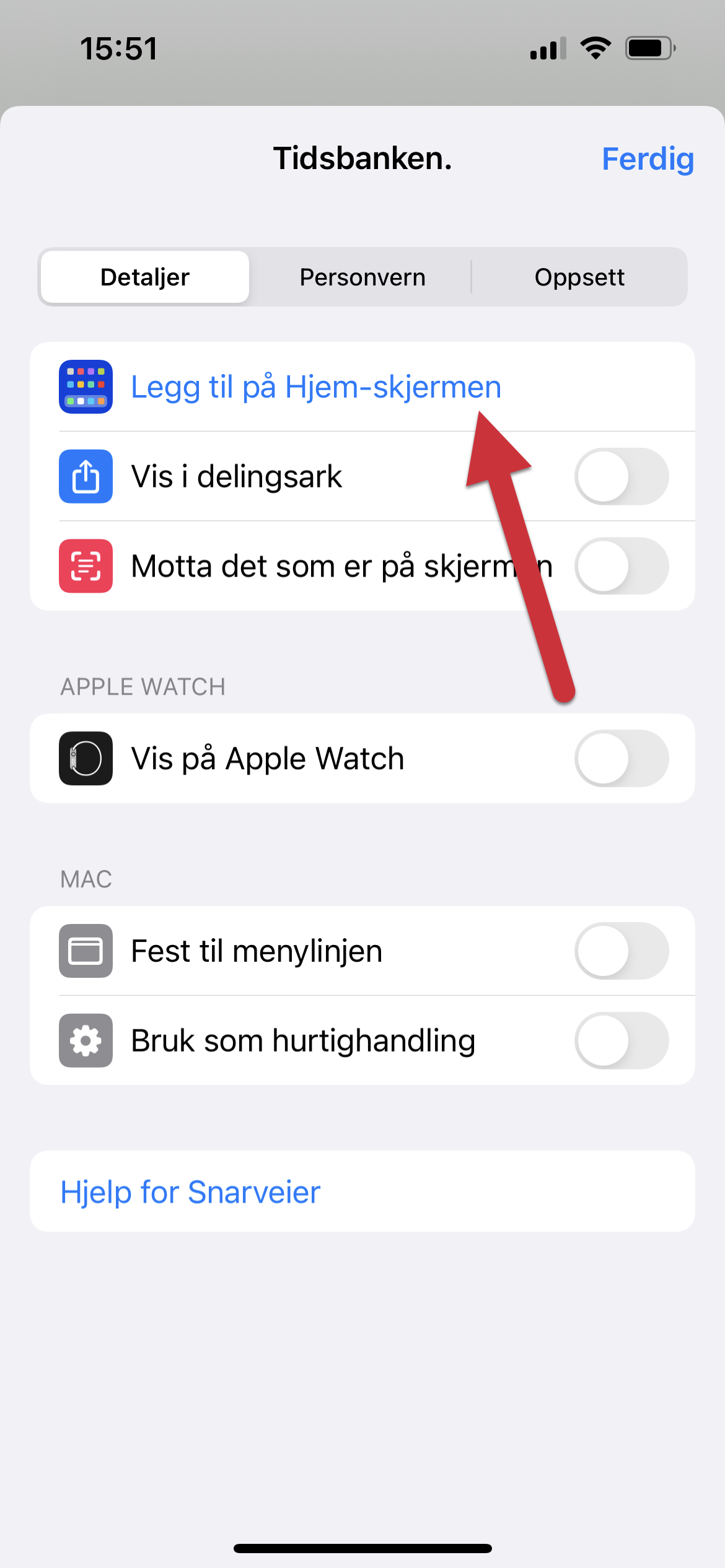725x1568 pixels.
Task: Switch to the Oppsett tab
Action: point(579,277)
